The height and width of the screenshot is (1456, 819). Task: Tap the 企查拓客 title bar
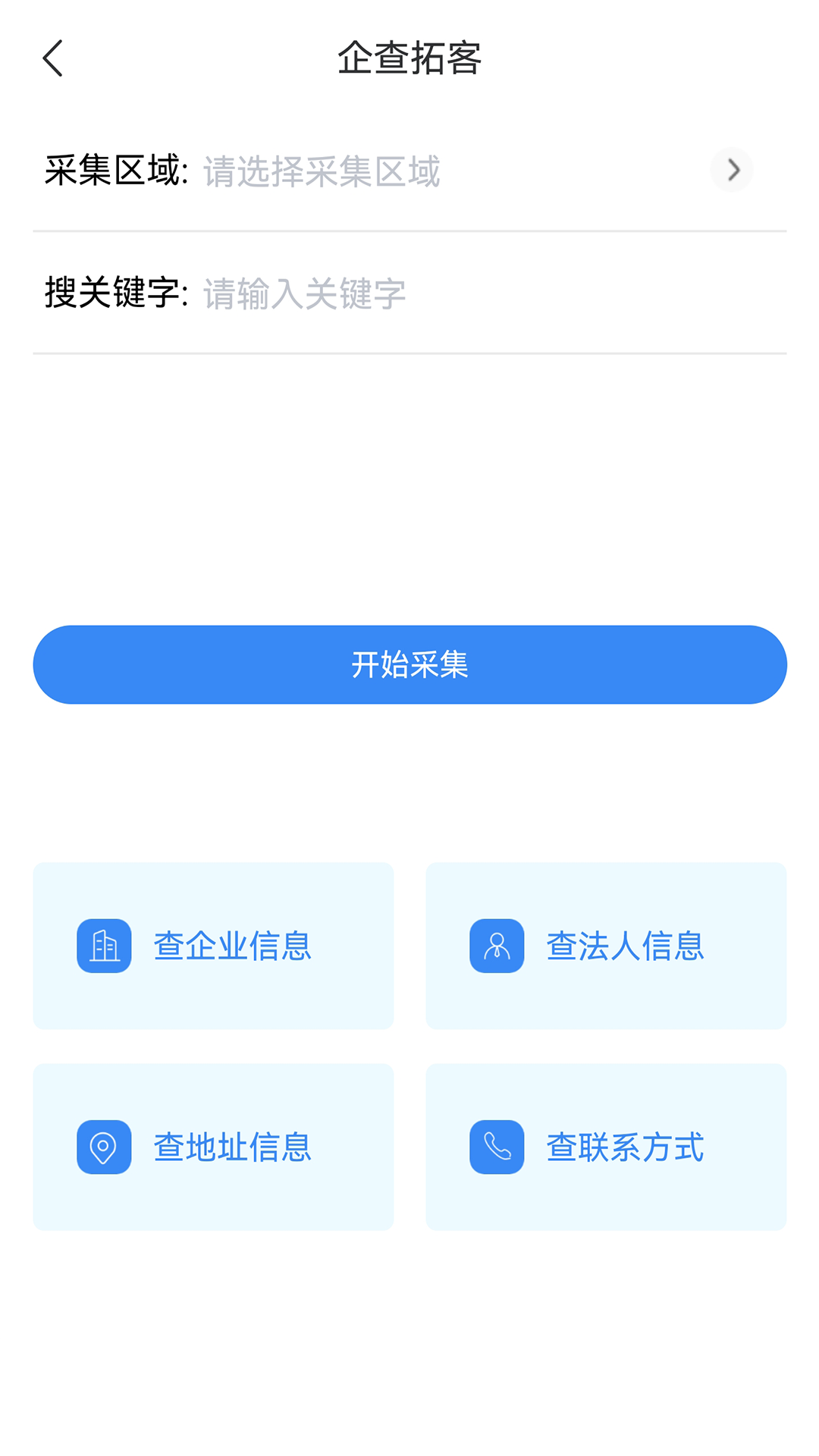tap(409, 58)
